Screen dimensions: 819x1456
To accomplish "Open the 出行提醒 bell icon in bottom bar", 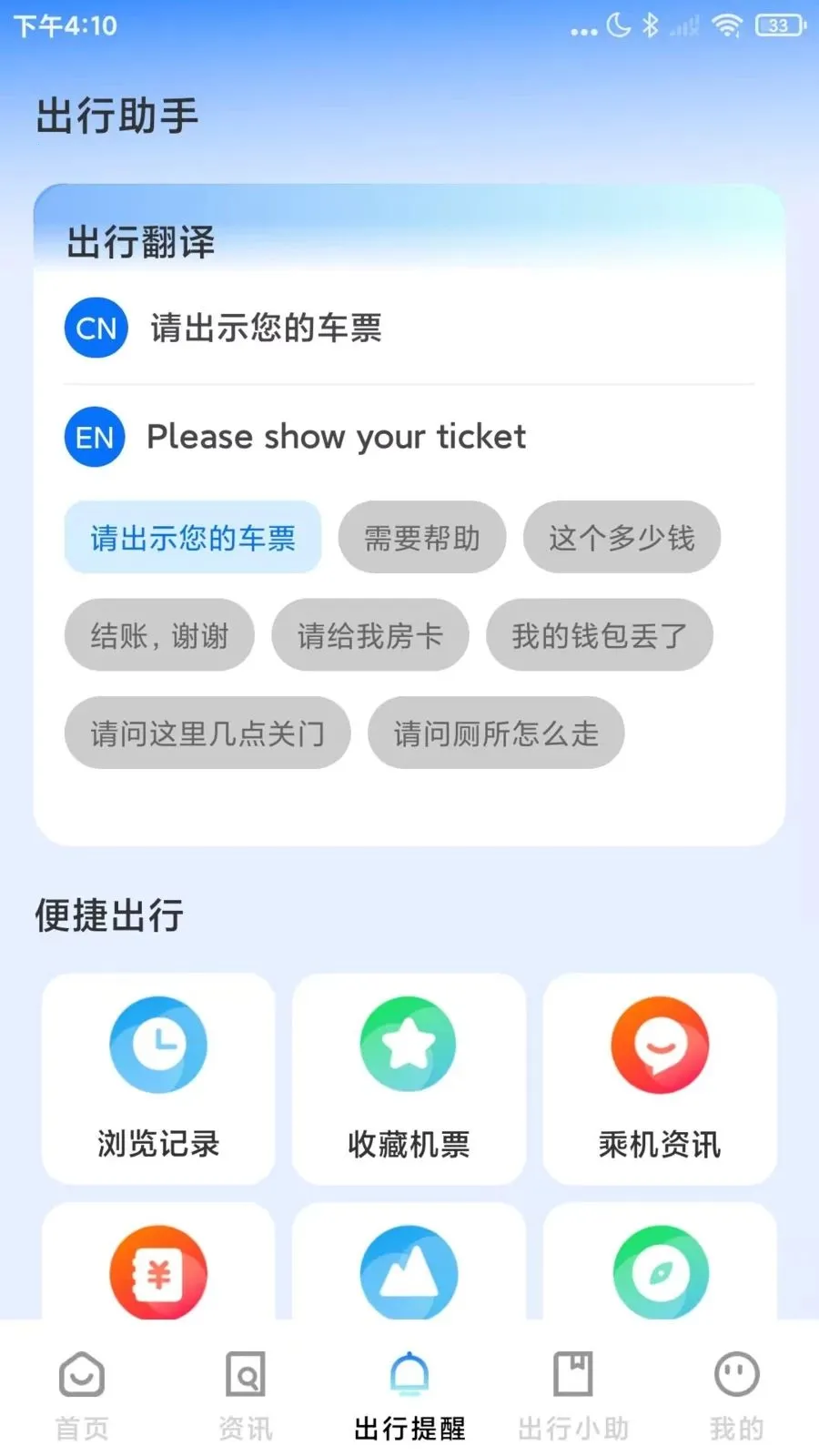I will pyautogui.click(x=409, y=1374).
